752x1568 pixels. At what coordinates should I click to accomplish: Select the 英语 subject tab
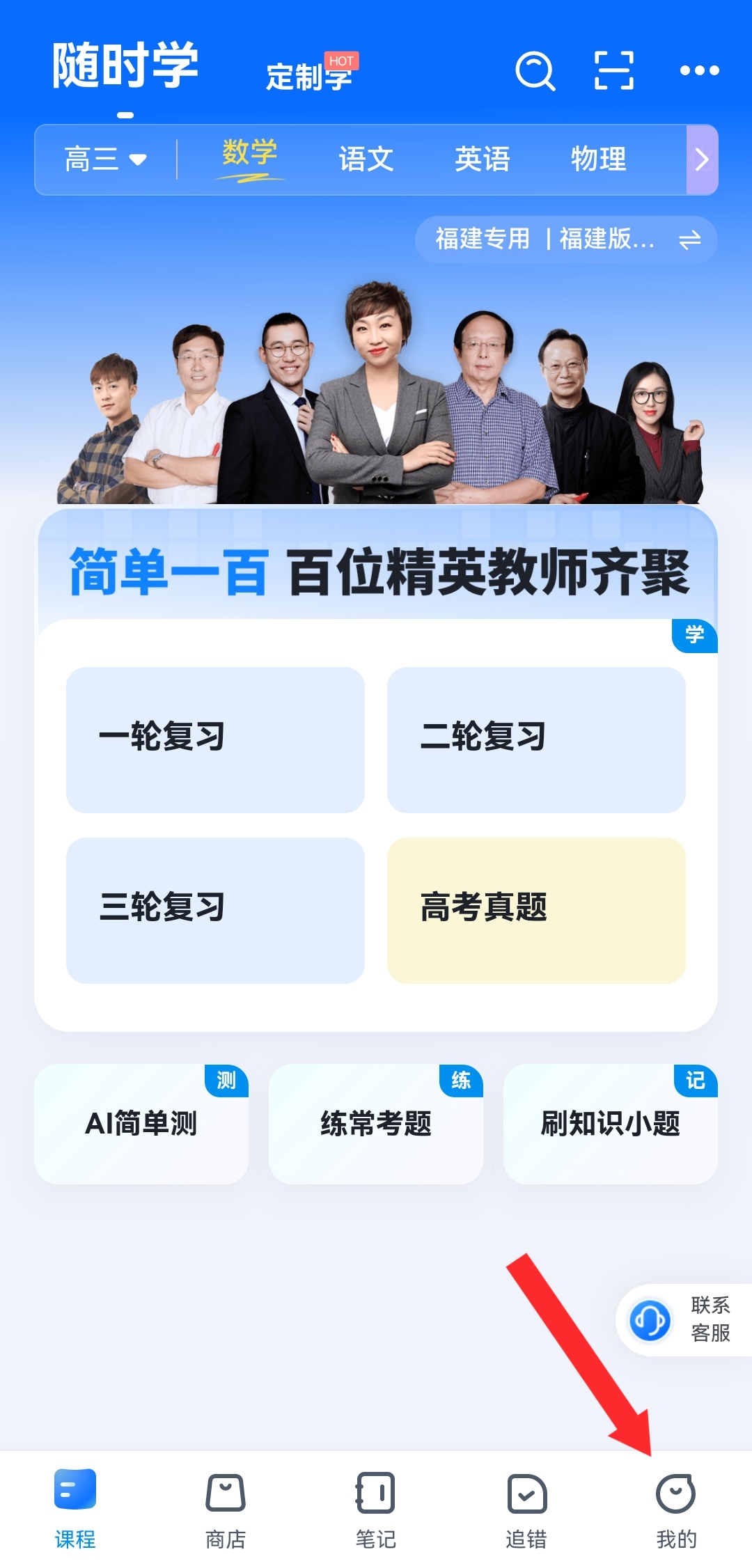(482, 159)
